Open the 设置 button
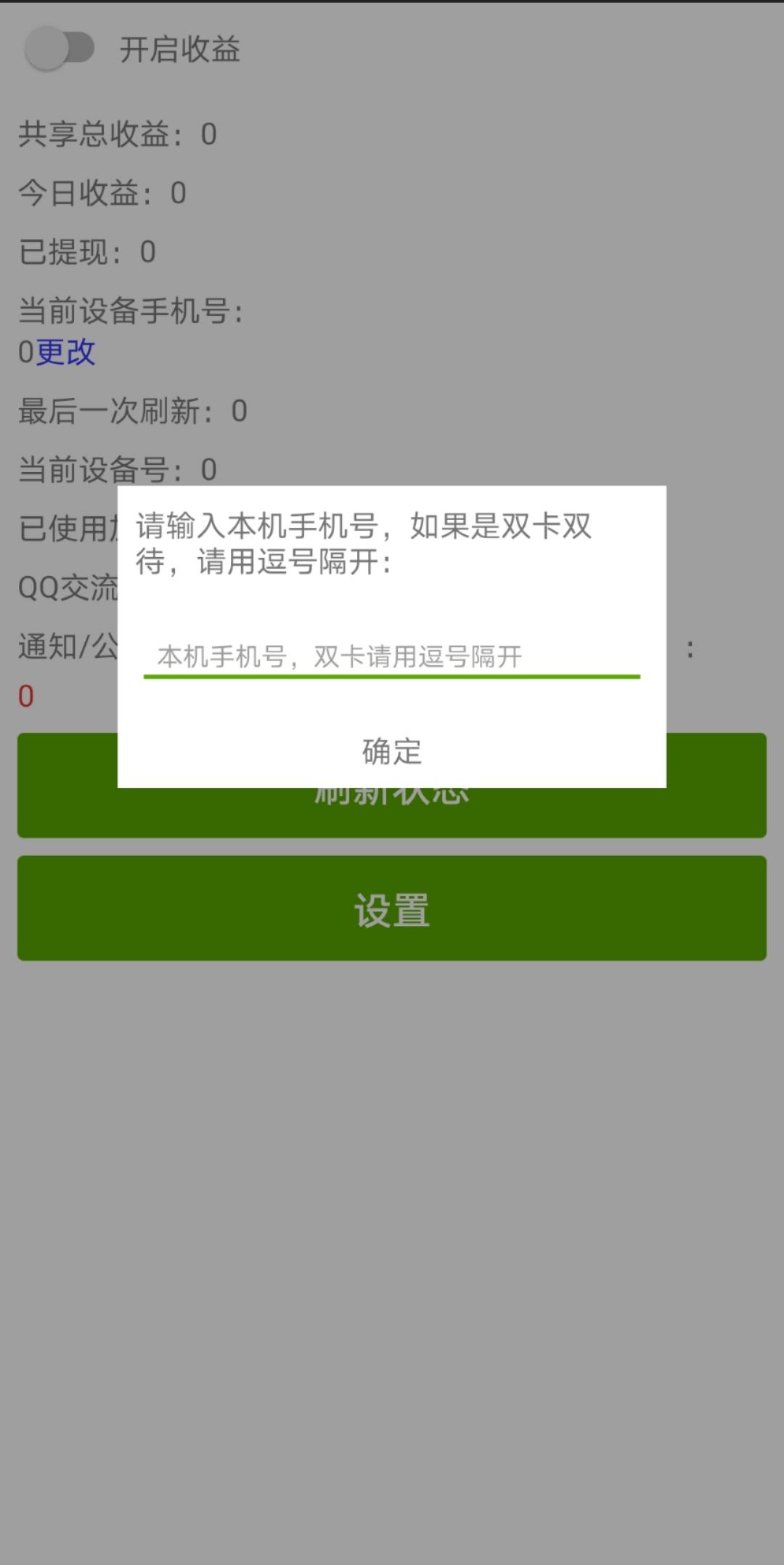The image size is (784, 1565). [x=392, y=908]
